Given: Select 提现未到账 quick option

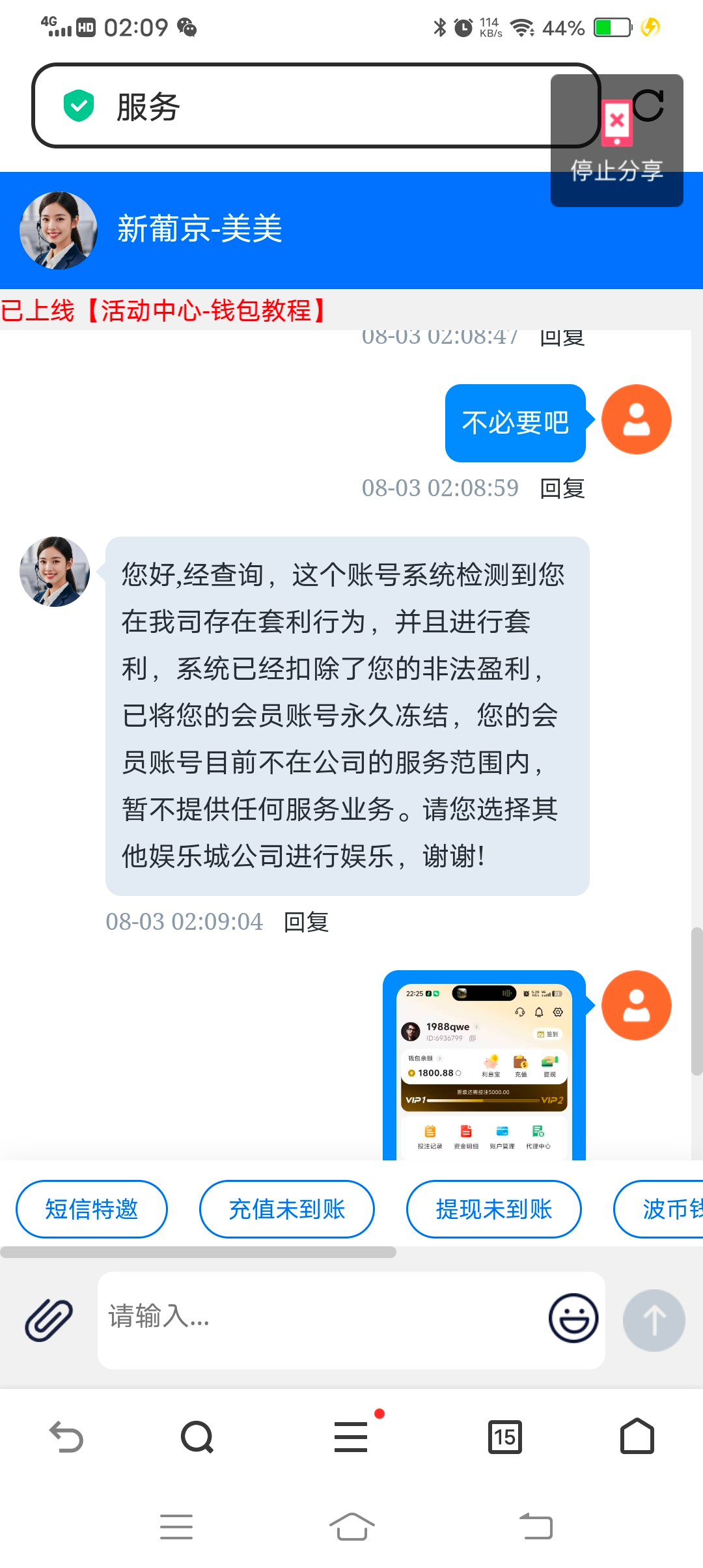Looking at the screenshot, I should click(494, 1209).
